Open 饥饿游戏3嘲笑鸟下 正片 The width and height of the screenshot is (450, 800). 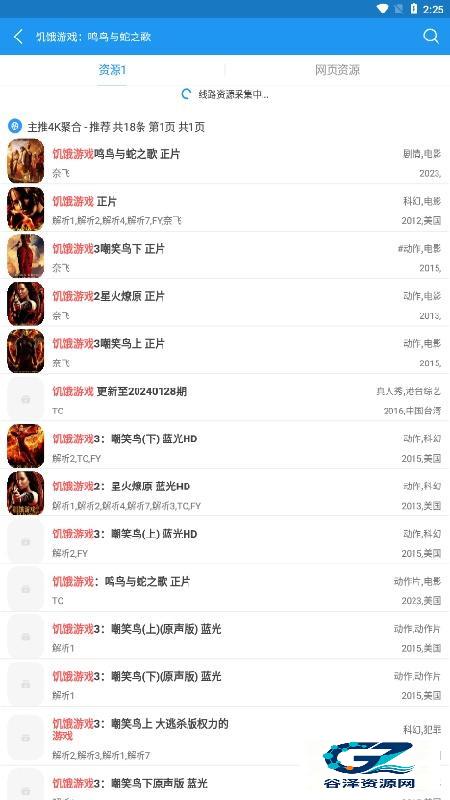pyautogui.click(x=225, y=256)
